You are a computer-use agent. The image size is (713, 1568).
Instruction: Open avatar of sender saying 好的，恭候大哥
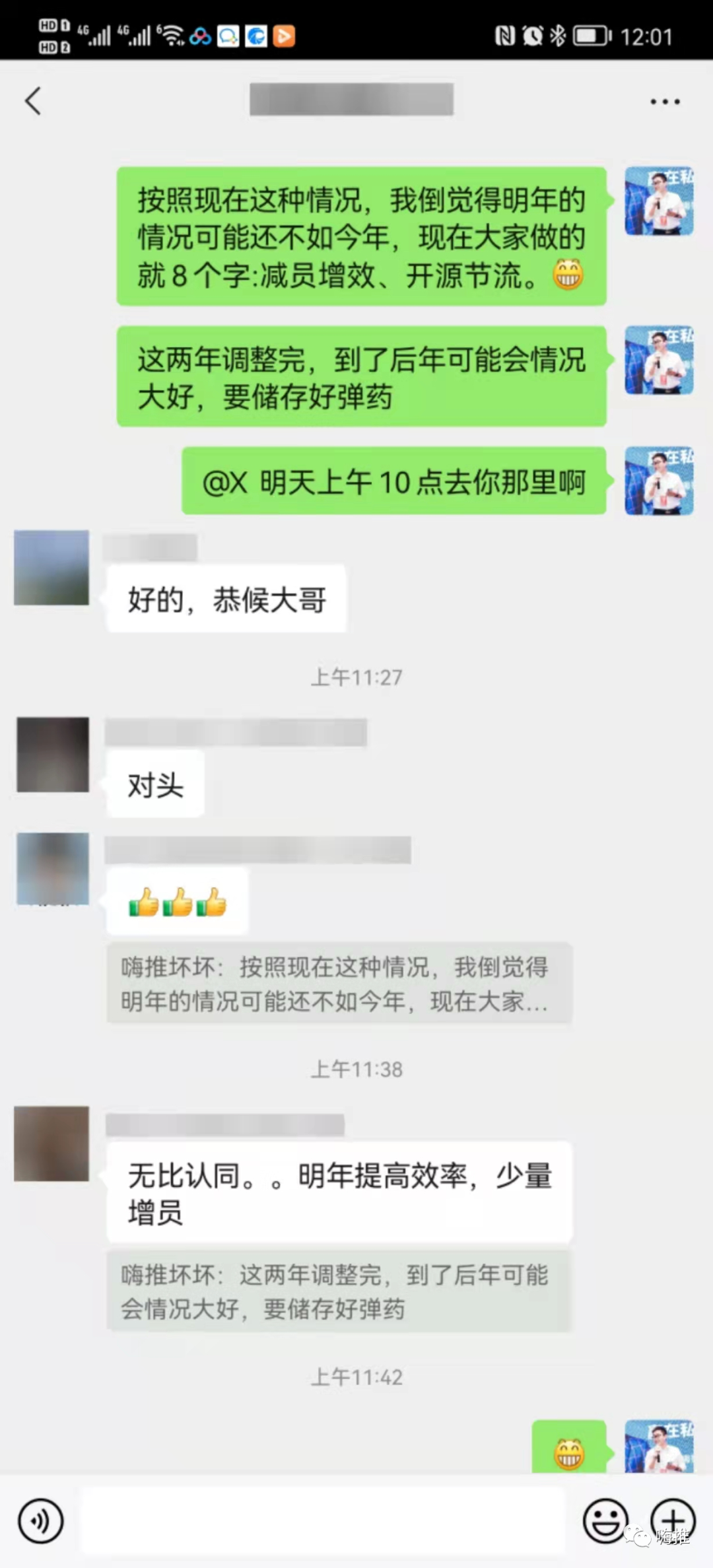tap(51, 568)
